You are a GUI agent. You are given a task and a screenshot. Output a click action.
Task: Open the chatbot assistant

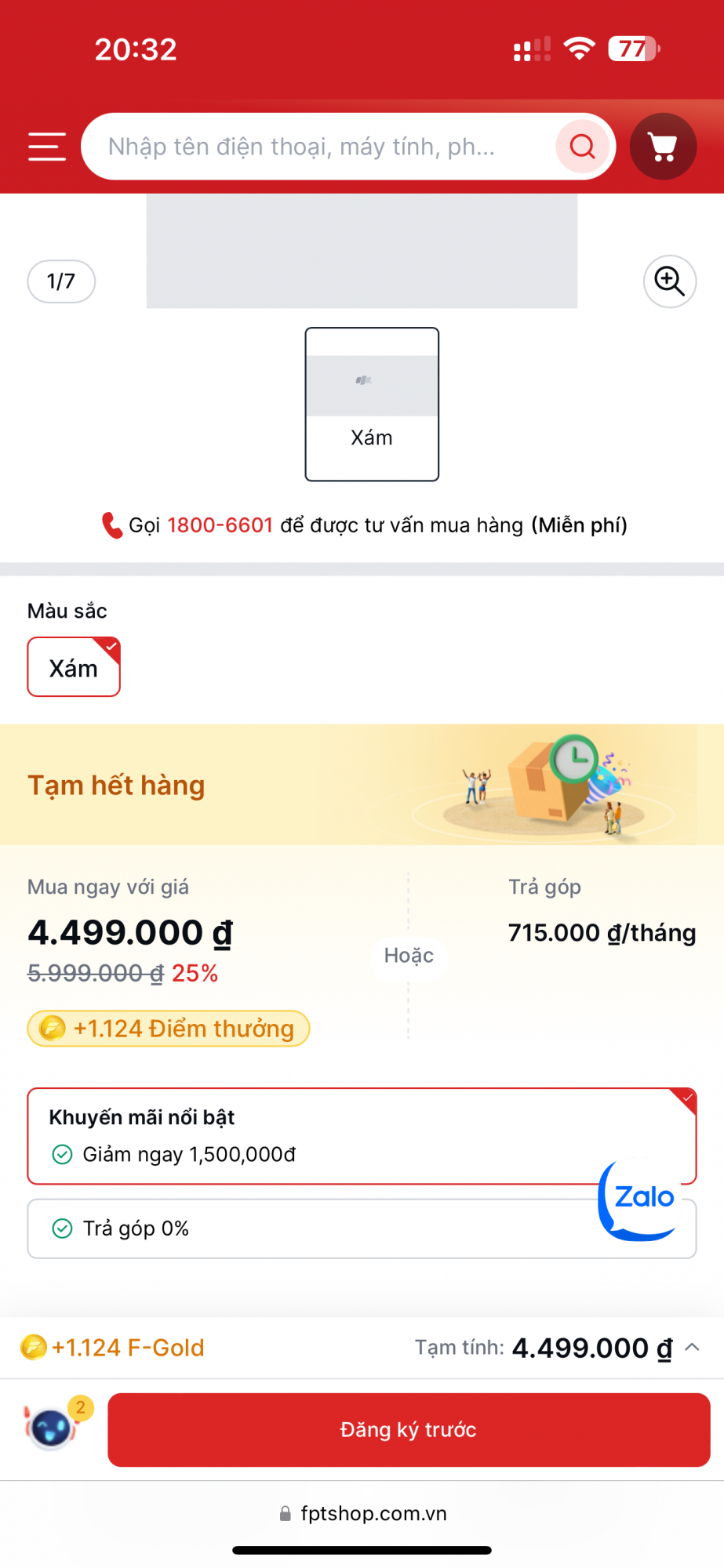tap(53, 1428)
